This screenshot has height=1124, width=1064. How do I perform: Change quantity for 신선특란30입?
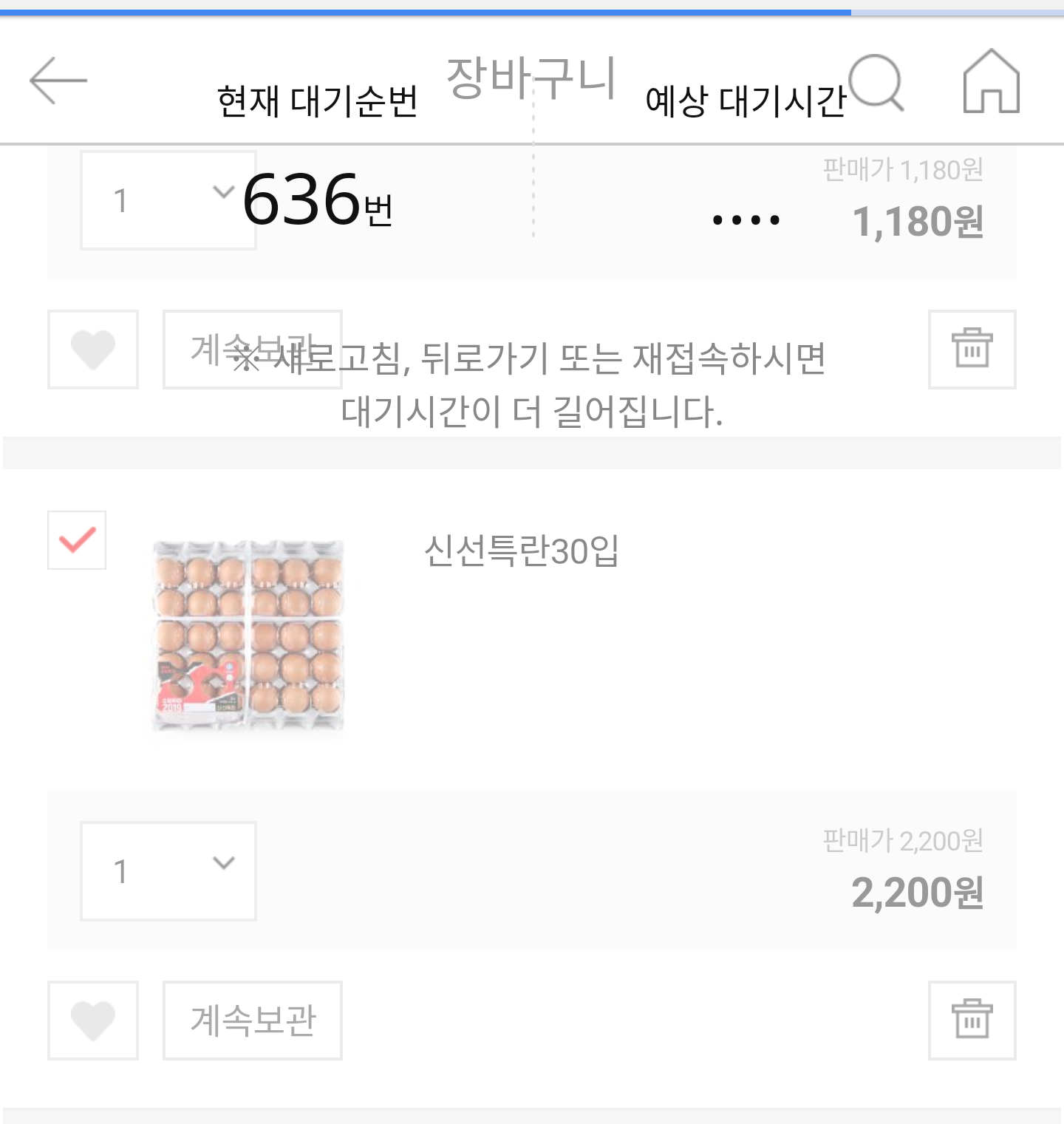click(168, 871)
